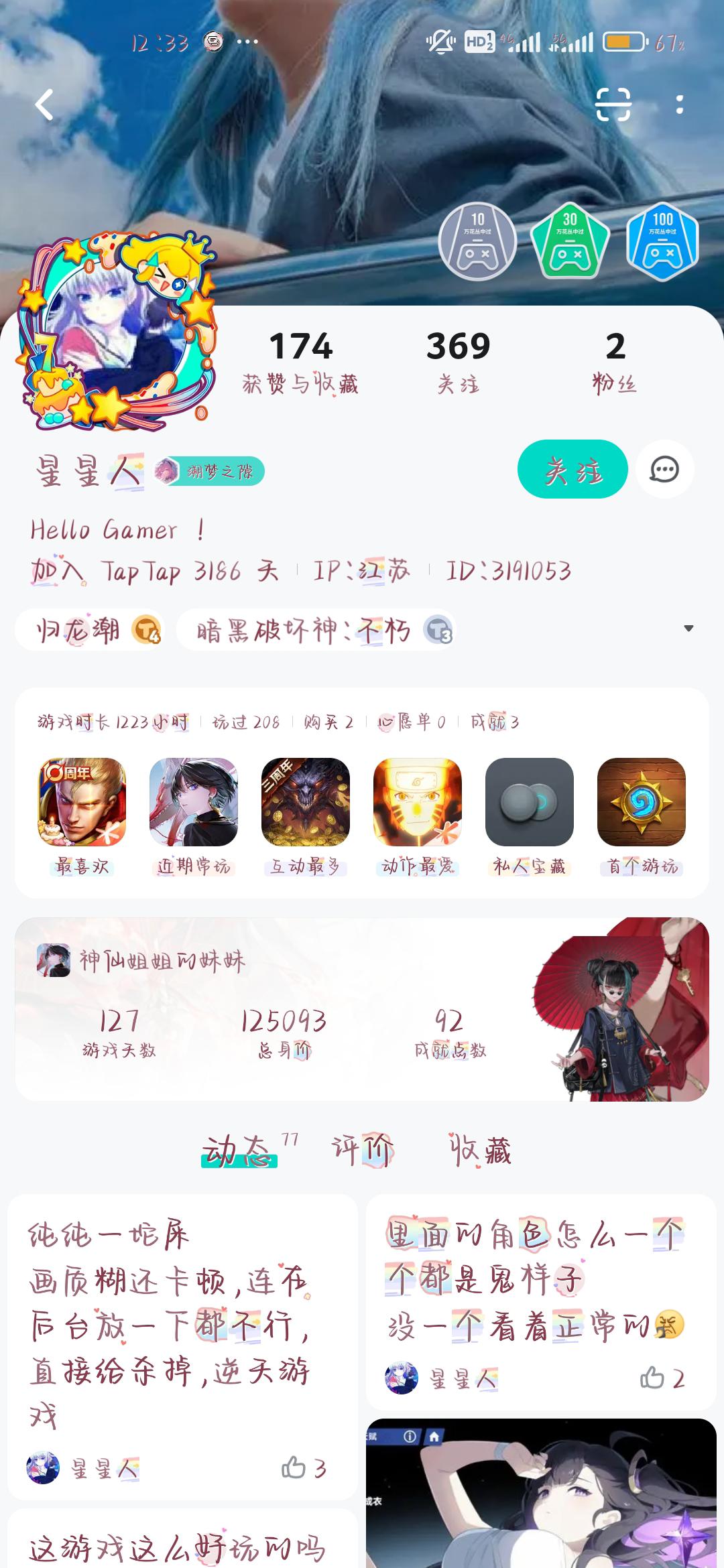Like the post about 里面的角色

(x=660, y=1378)
